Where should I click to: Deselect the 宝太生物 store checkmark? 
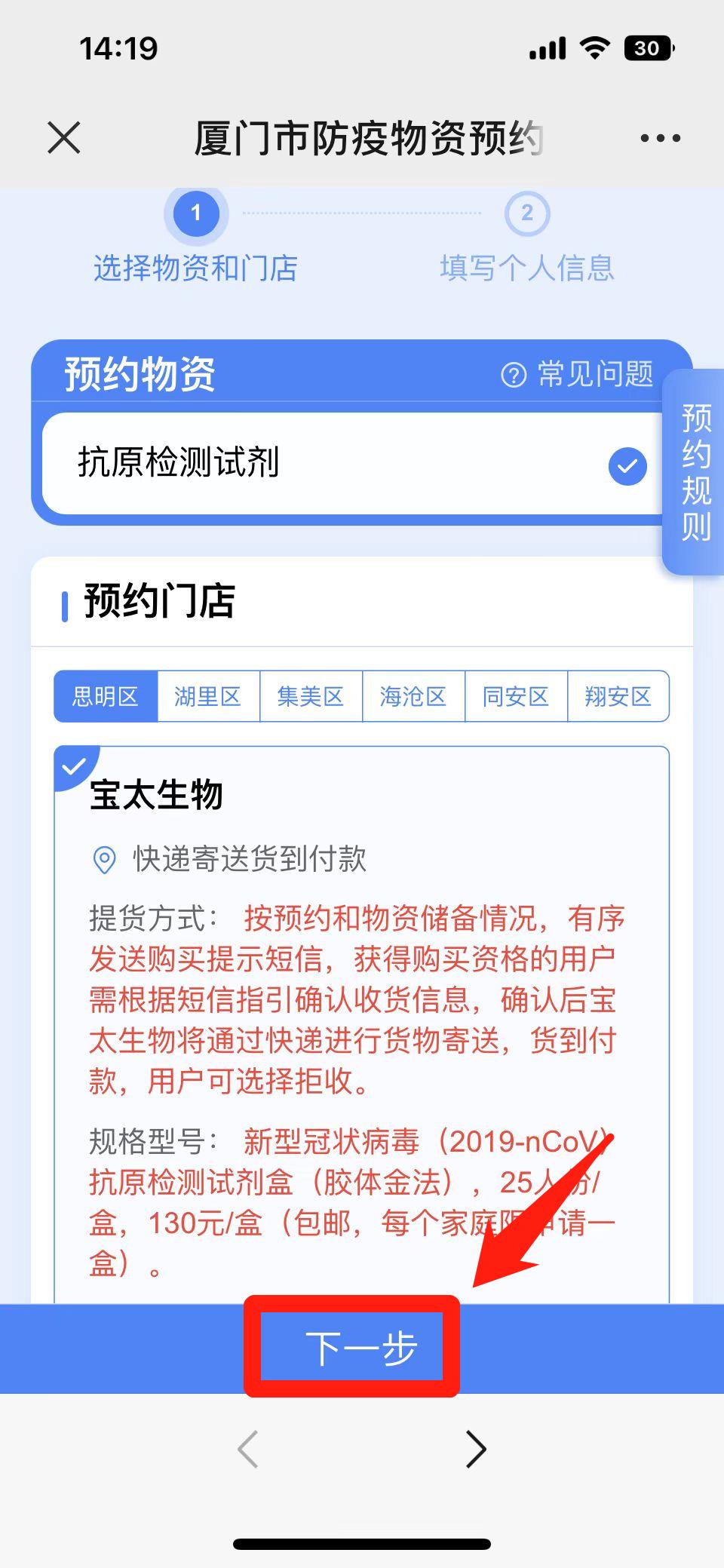click(x=74, y=766)
